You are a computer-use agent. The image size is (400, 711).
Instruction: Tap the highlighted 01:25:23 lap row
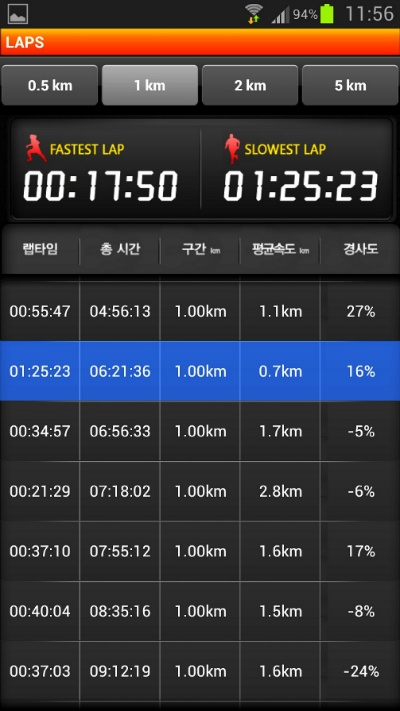pyautogui.click(x=200, y=371)
